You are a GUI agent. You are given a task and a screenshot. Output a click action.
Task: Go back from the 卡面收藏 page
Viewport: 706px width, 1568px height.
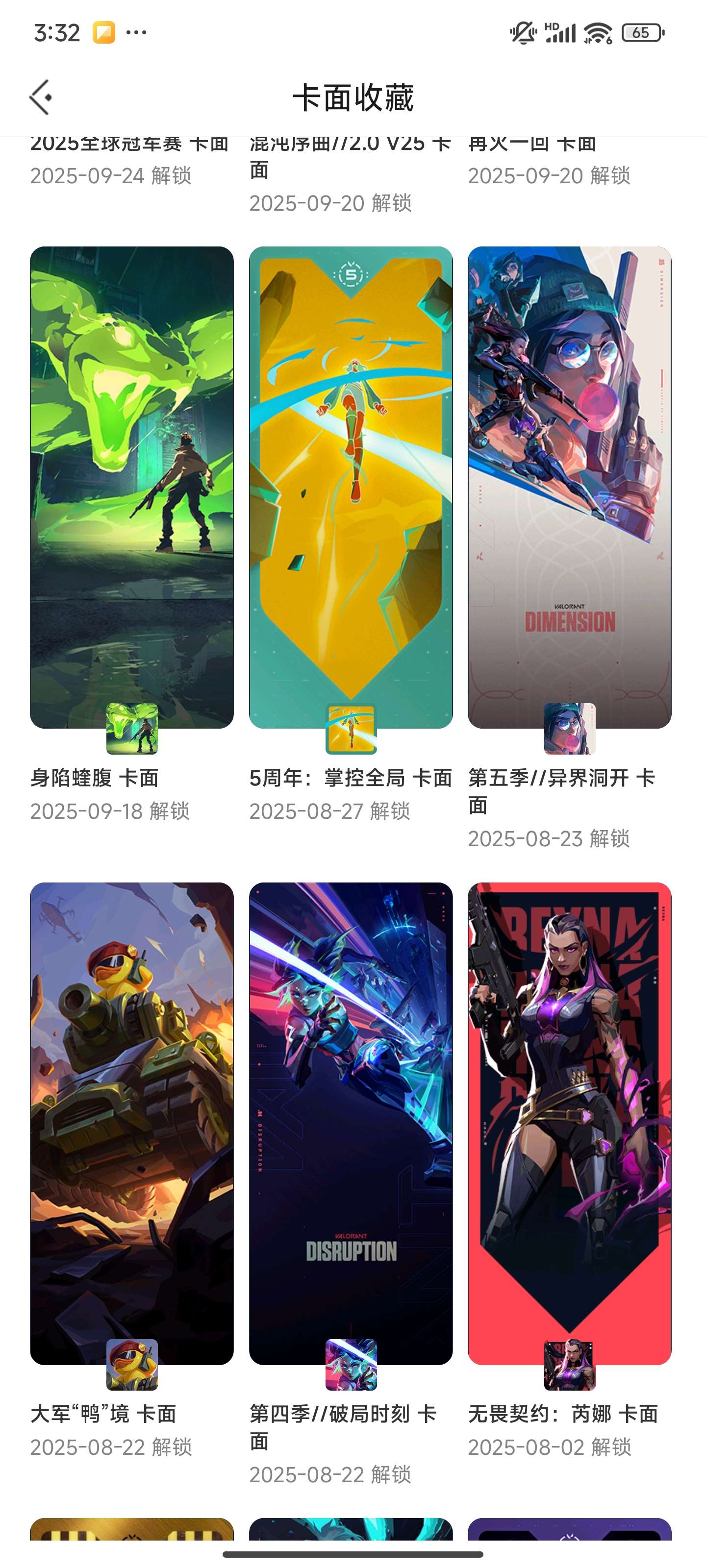coord(41,98)
